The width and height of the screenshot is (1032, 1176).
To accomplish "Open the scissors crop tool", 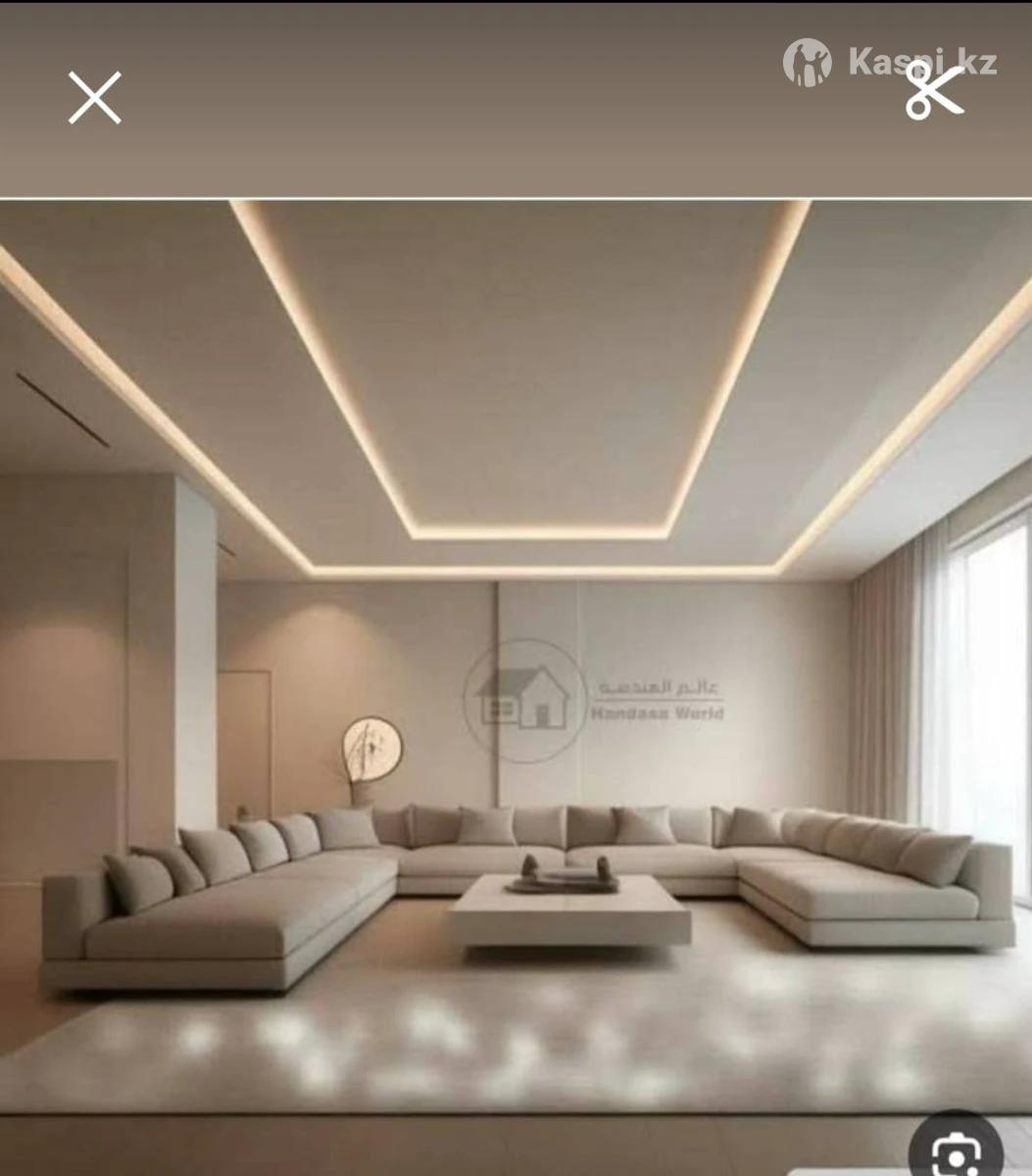I will point(933,92).
